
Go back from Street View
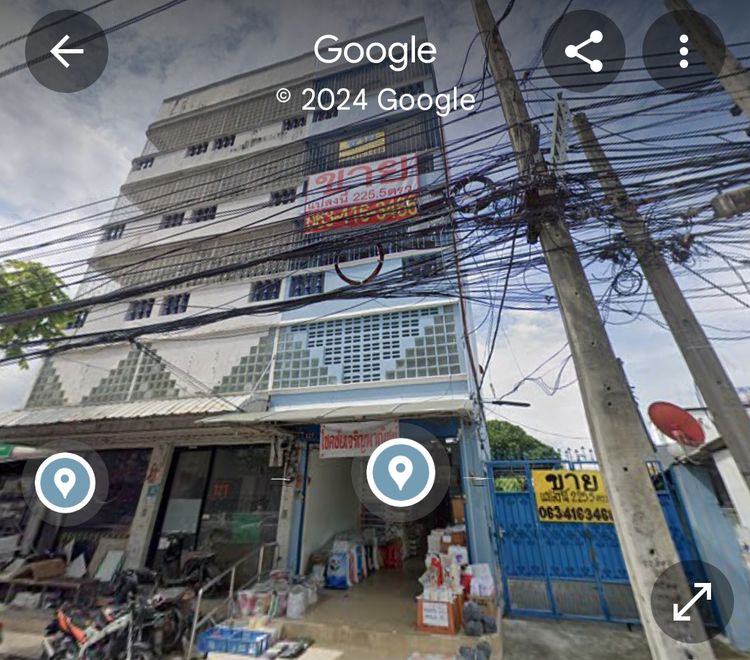coord(66,51)
